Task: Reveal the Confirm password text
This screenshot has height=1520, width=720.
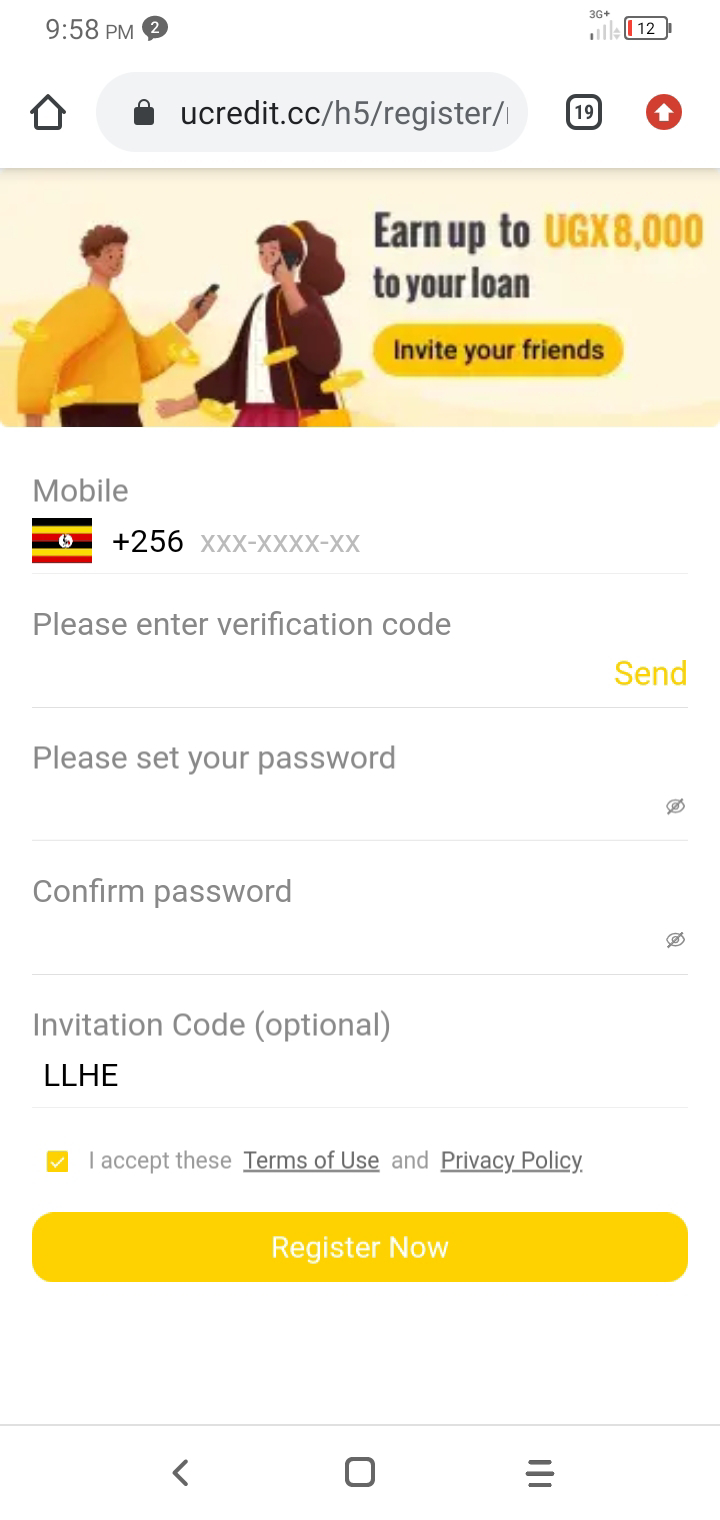Action: pos(675,939)
